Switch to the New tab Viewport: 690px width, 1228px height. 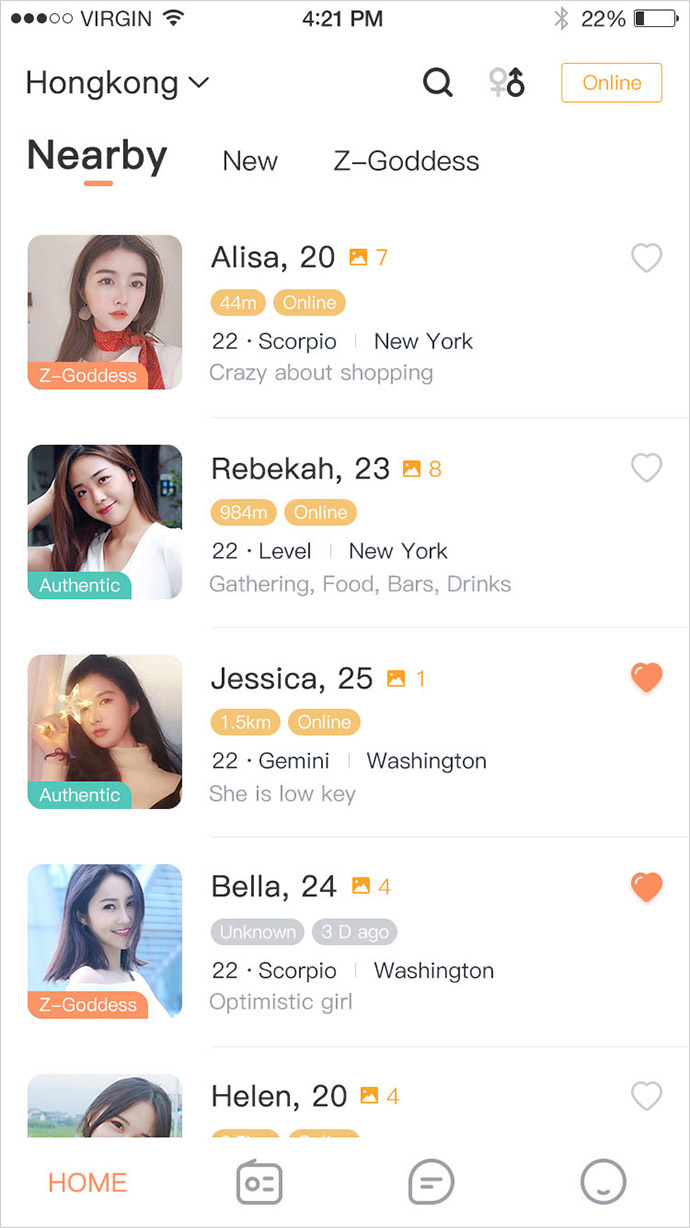pyautogui.click(x=250, y=161)
